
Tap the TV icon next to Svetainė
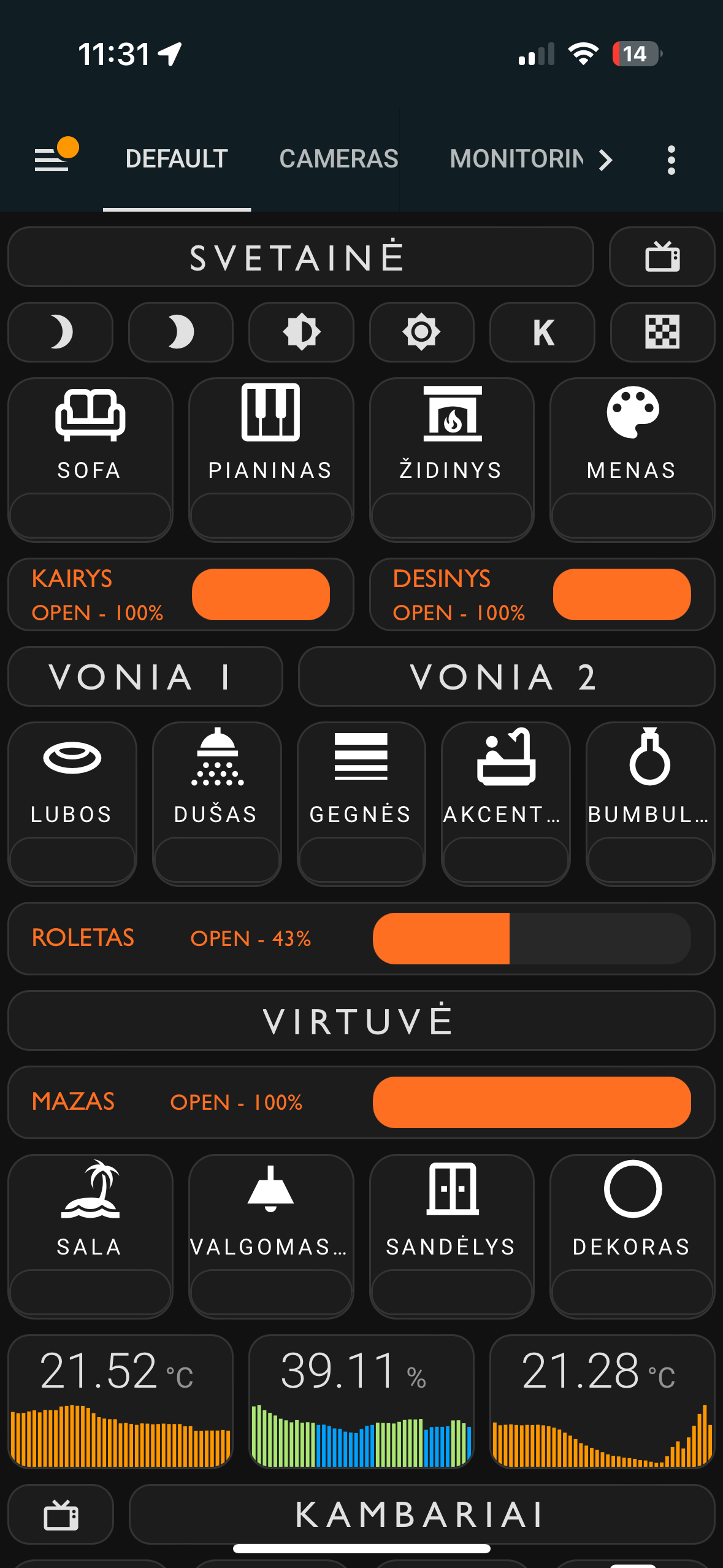[x=662, y=257]
